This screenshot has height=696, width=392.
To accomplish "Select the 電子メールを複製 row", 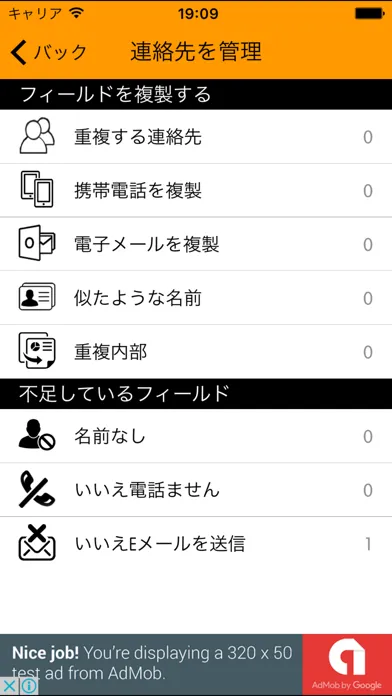I will pos(196,244).
